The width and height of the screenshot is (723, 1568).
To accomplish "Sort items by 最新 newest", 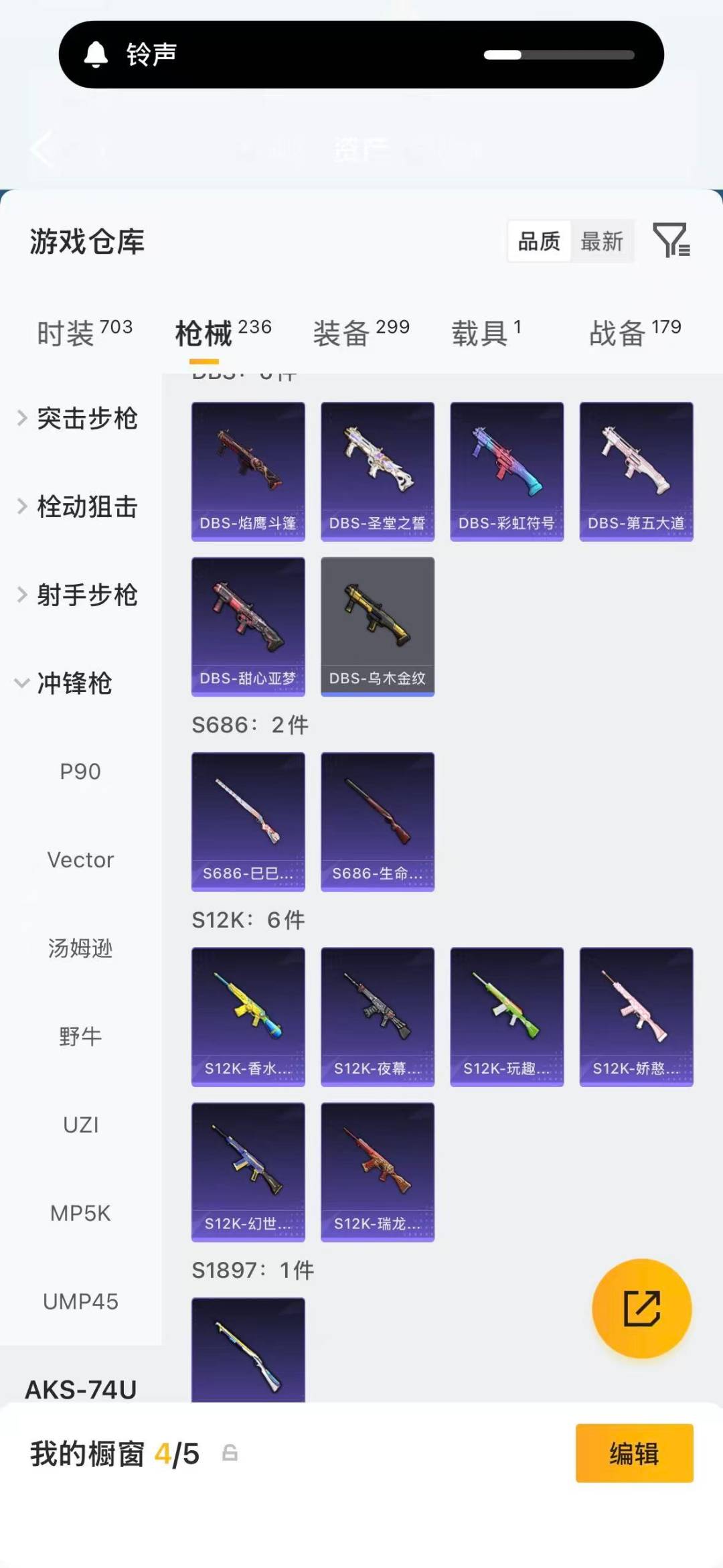I will pos(602,242).
